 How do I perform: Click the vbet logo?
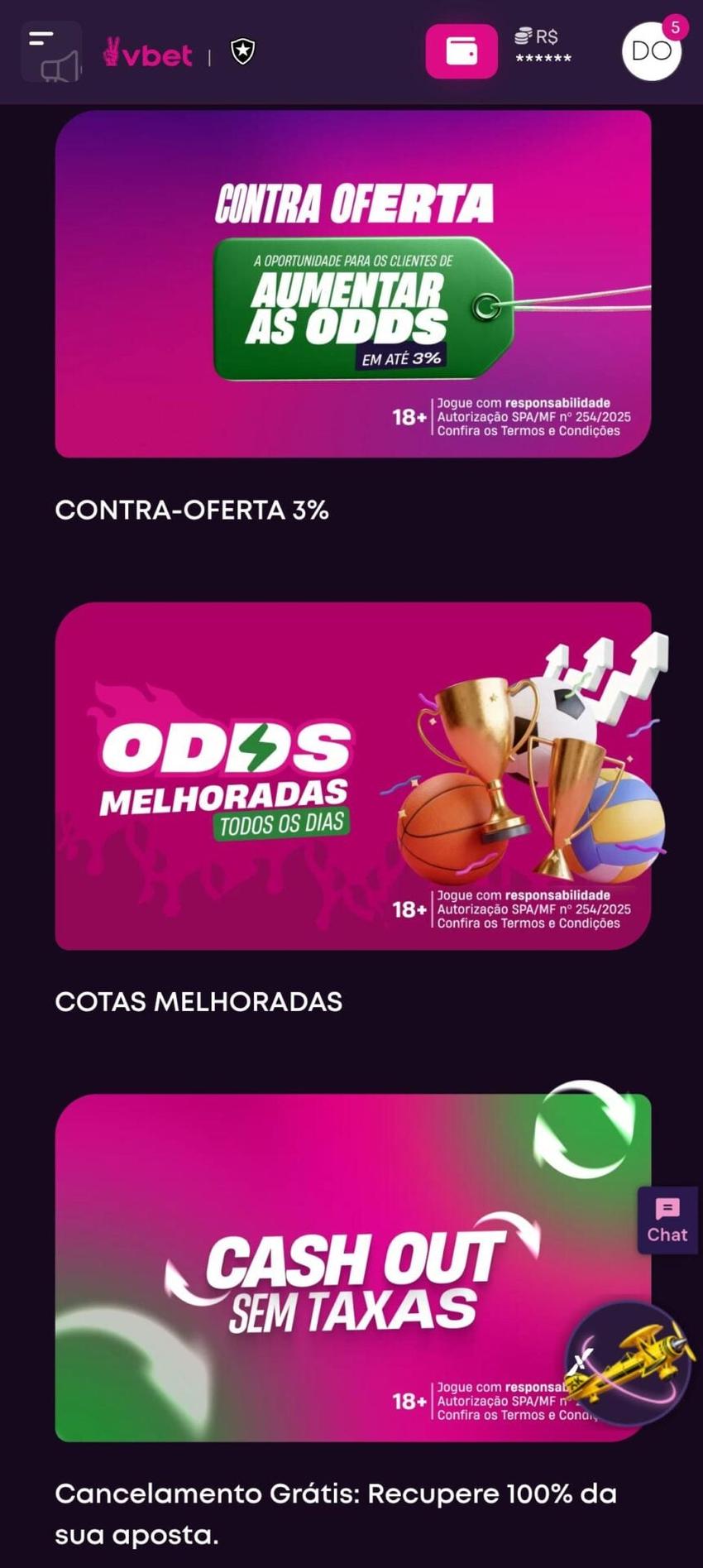pyautogui.click(x=149, y=51)
